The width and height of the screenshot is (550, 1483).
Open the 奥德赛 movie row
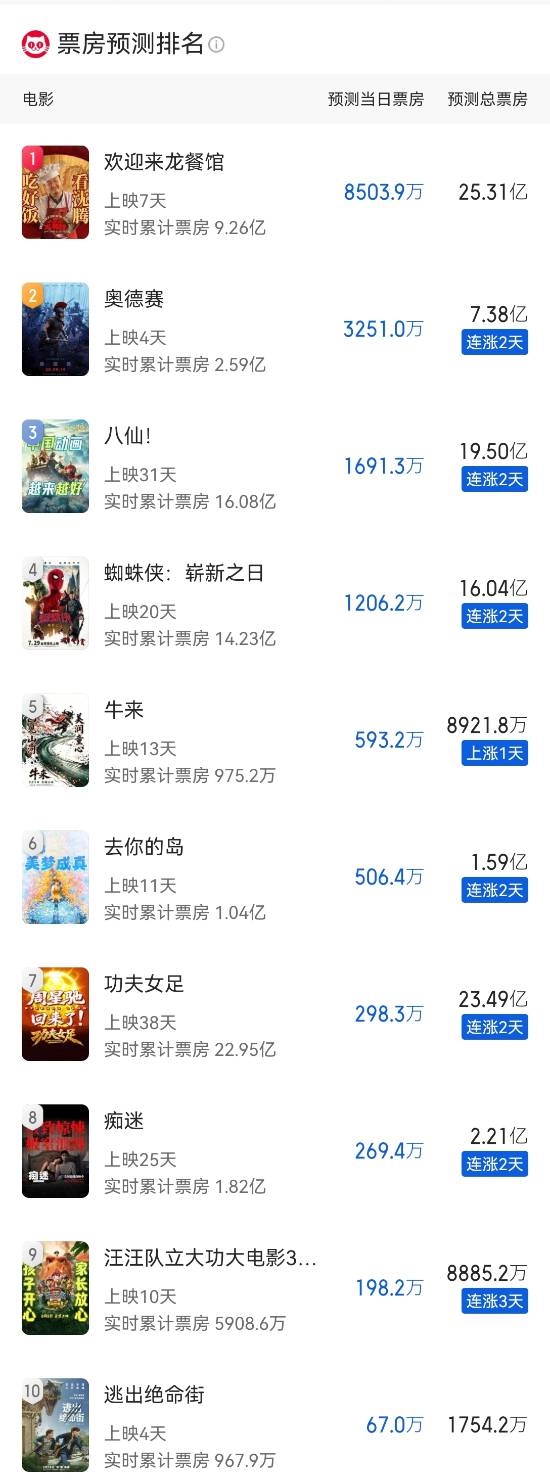275,329
